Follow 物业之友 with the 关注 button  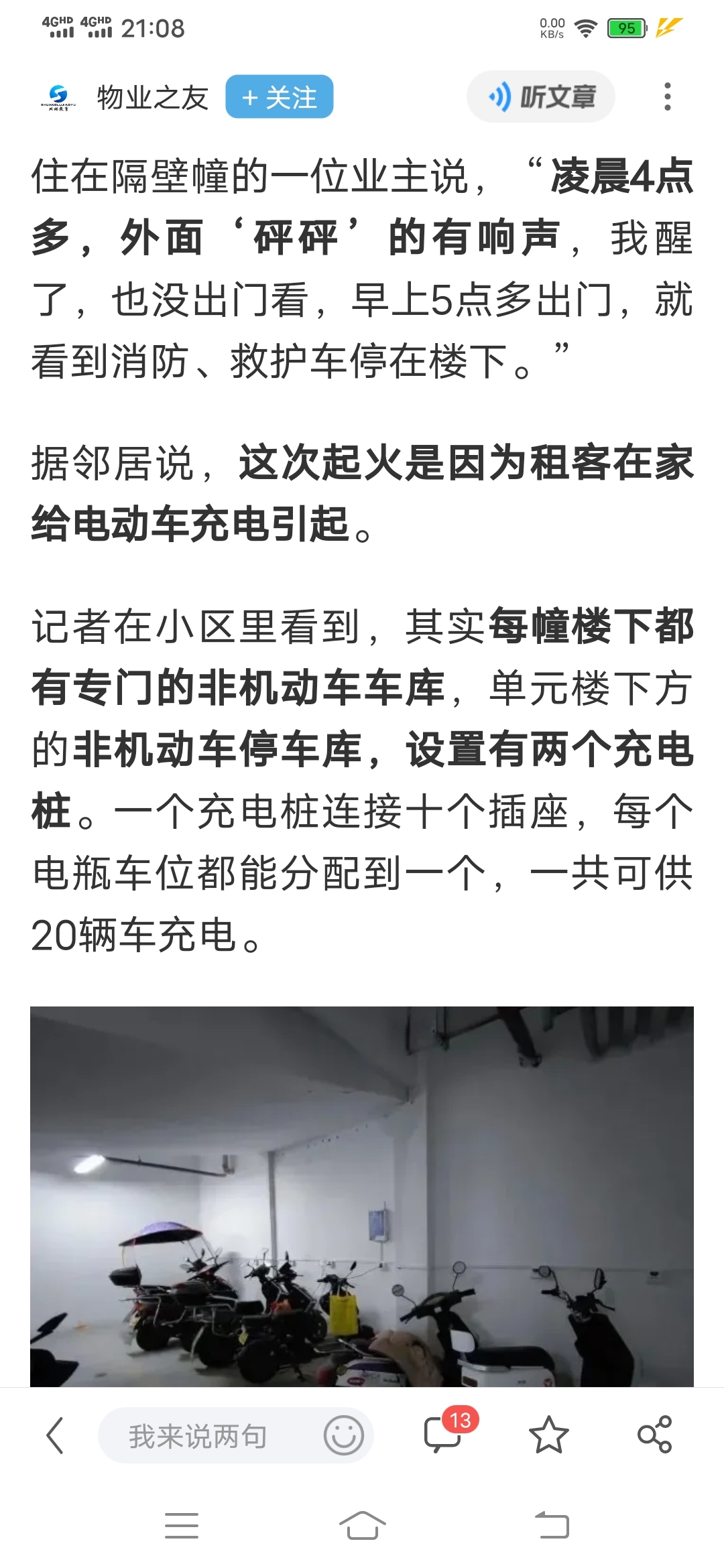coord(279,97)
